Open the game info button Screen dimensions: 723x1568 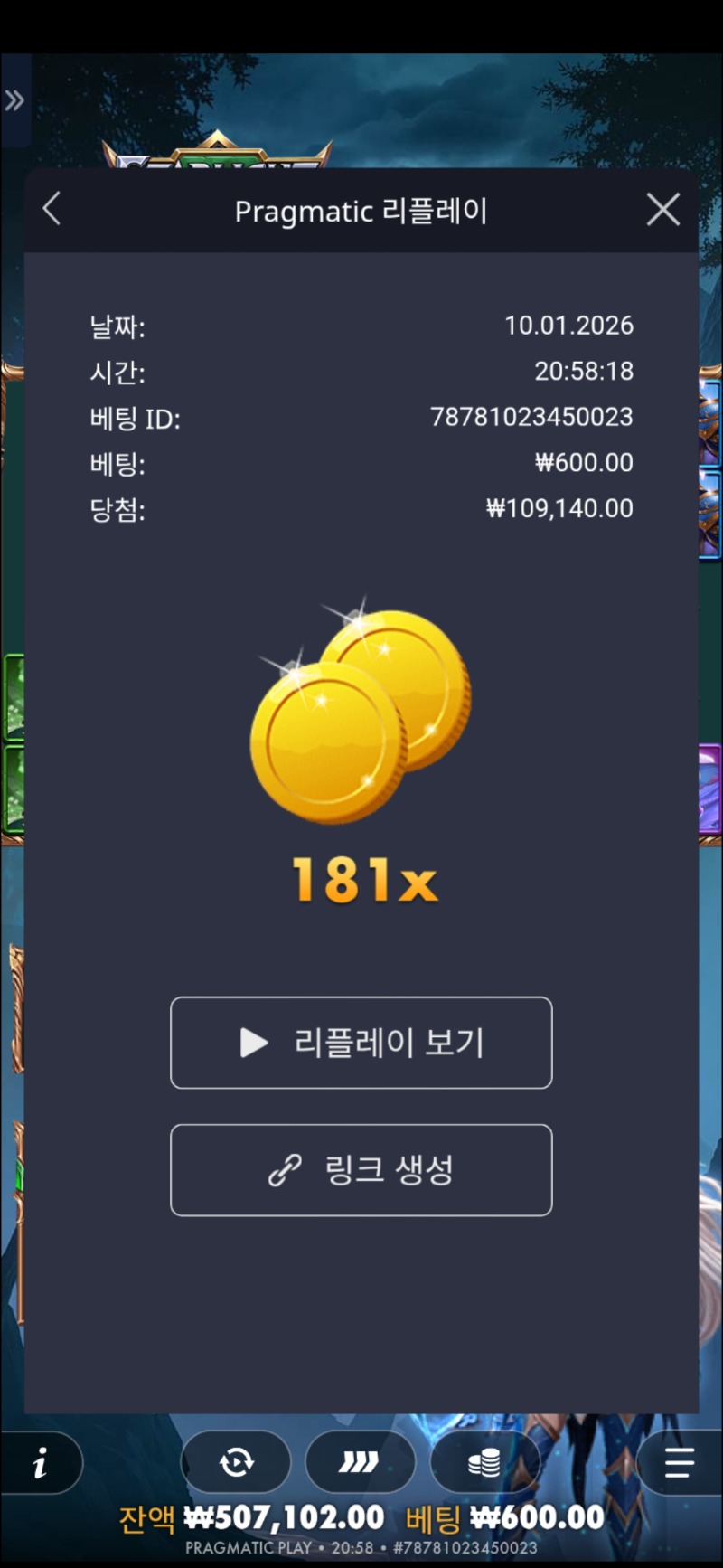[41, 1462]
